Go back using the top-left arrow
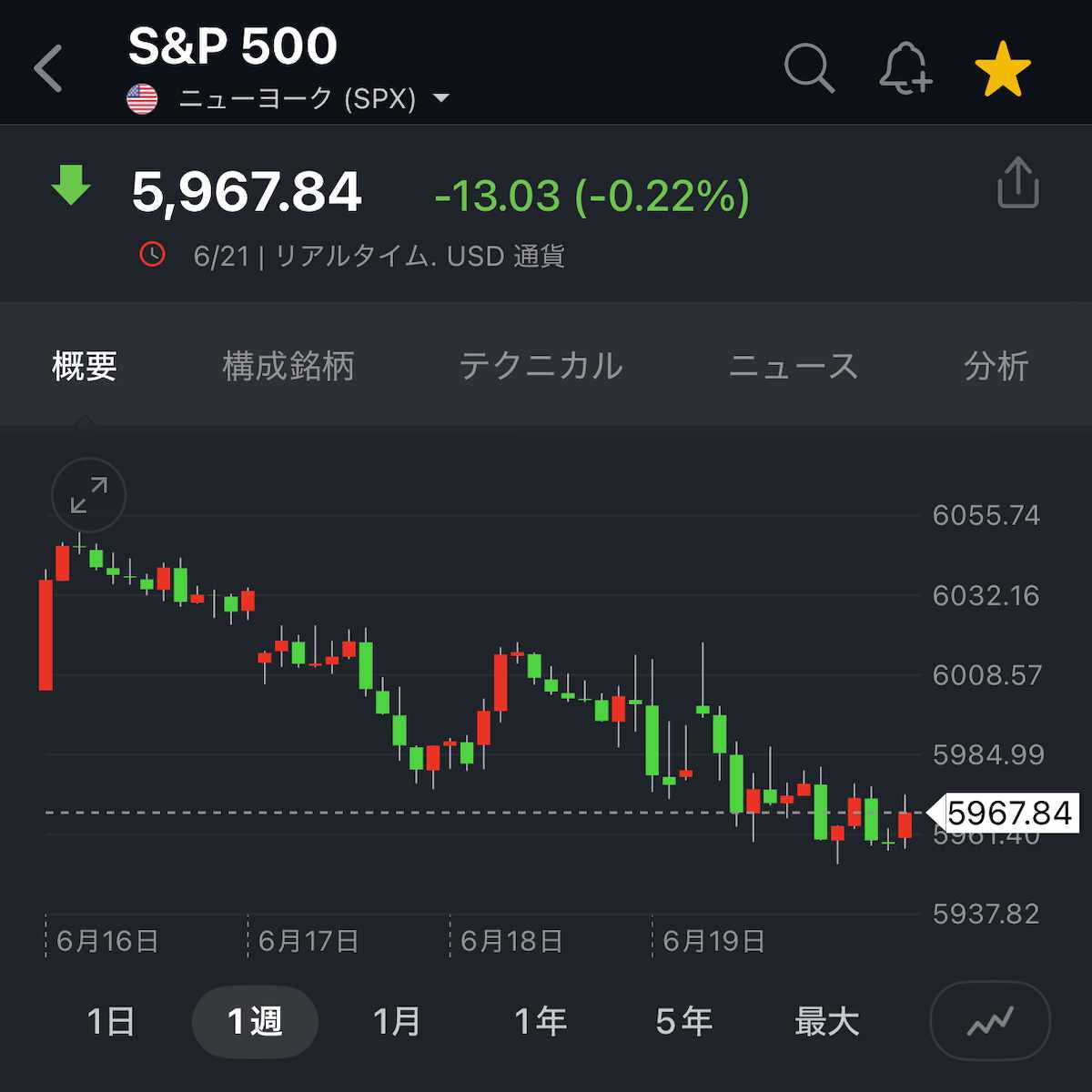The image size is (1092, 1092). click(48, 68)
